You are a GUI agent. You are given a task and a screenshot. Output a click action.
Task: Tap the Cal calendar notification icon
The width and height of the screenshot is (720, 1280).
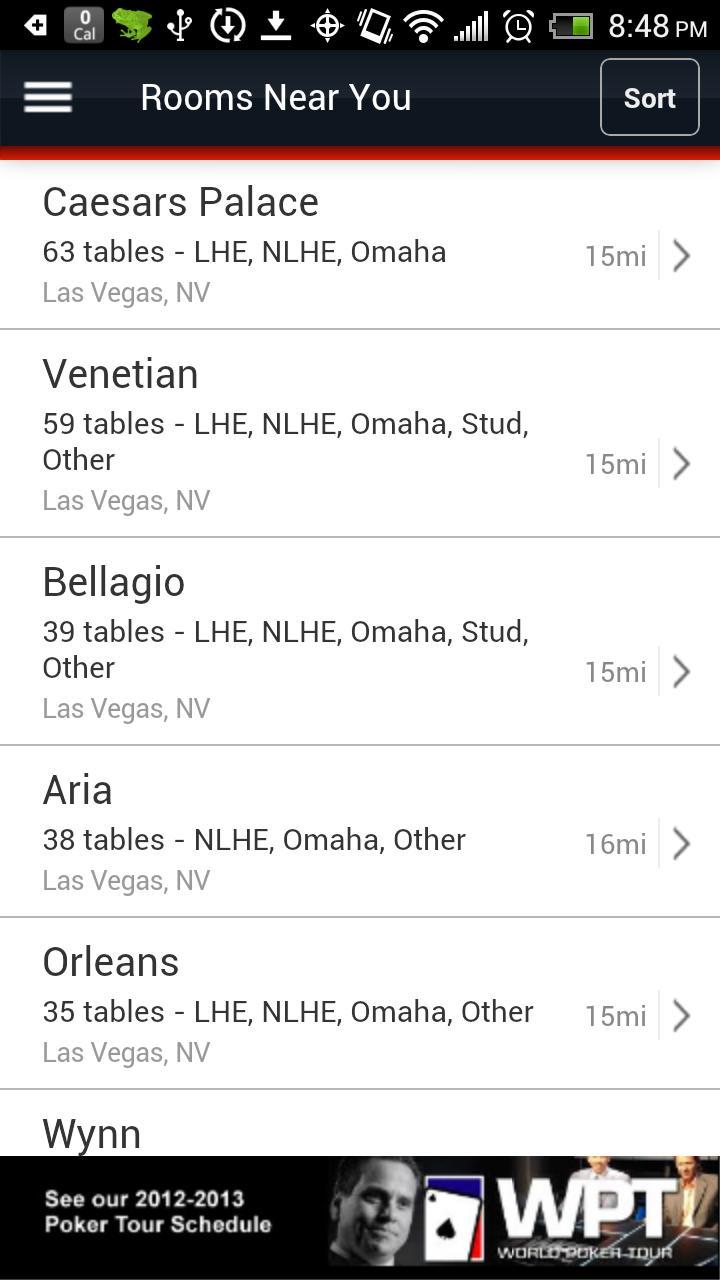click(x=85, y=24)
